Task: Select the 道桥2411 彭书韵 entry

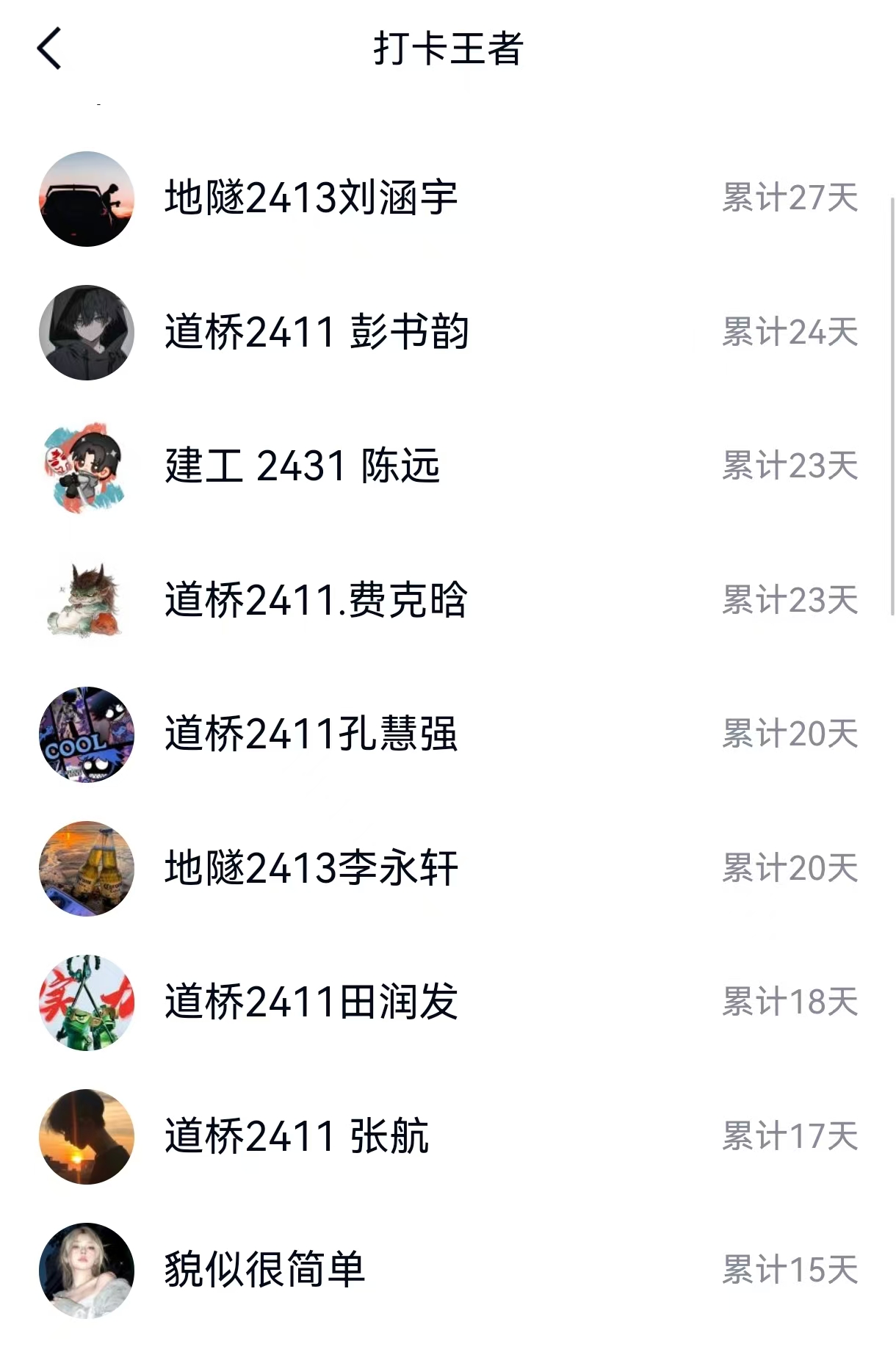Action: pyautogui.click(x=317, y=332)
